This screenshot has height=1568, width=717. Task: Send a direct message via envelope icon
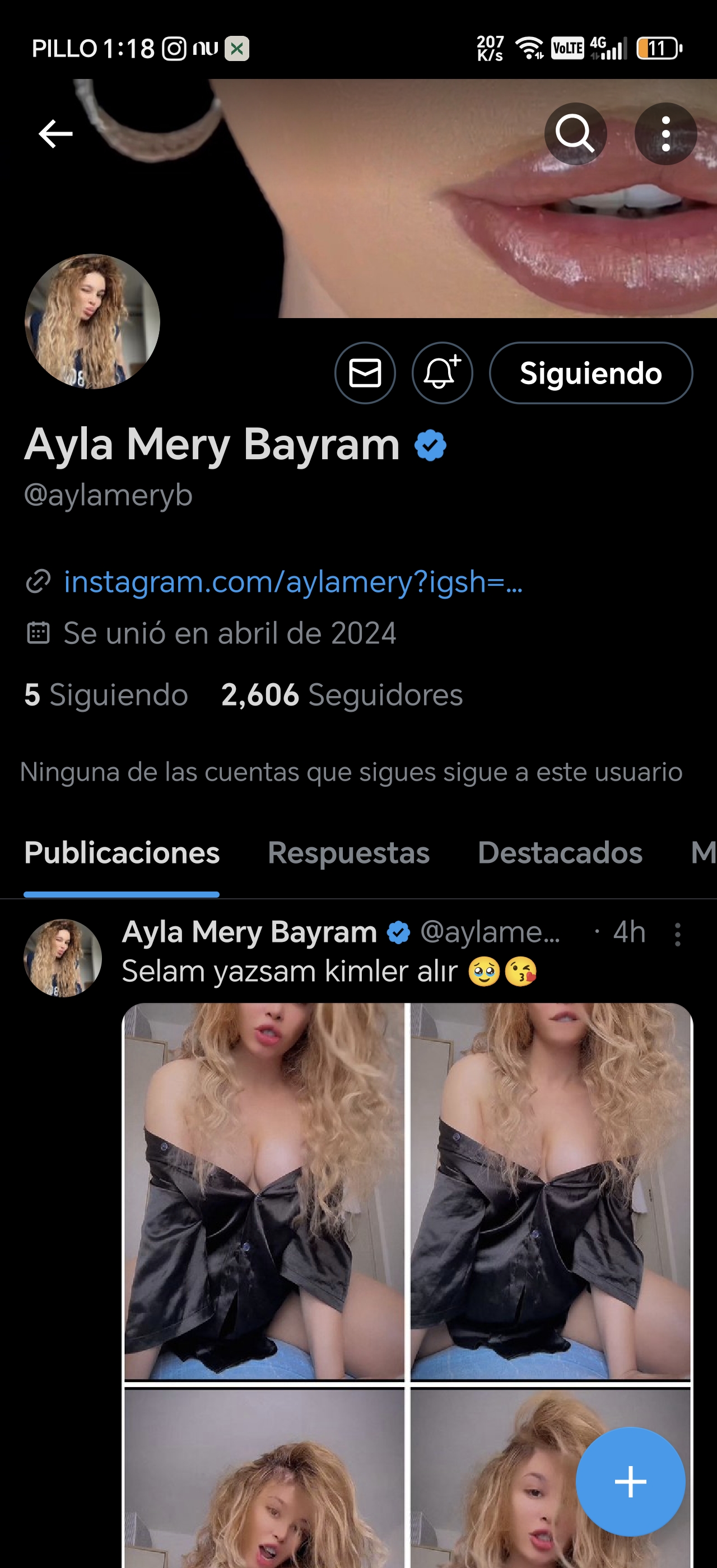click(365, 372)
